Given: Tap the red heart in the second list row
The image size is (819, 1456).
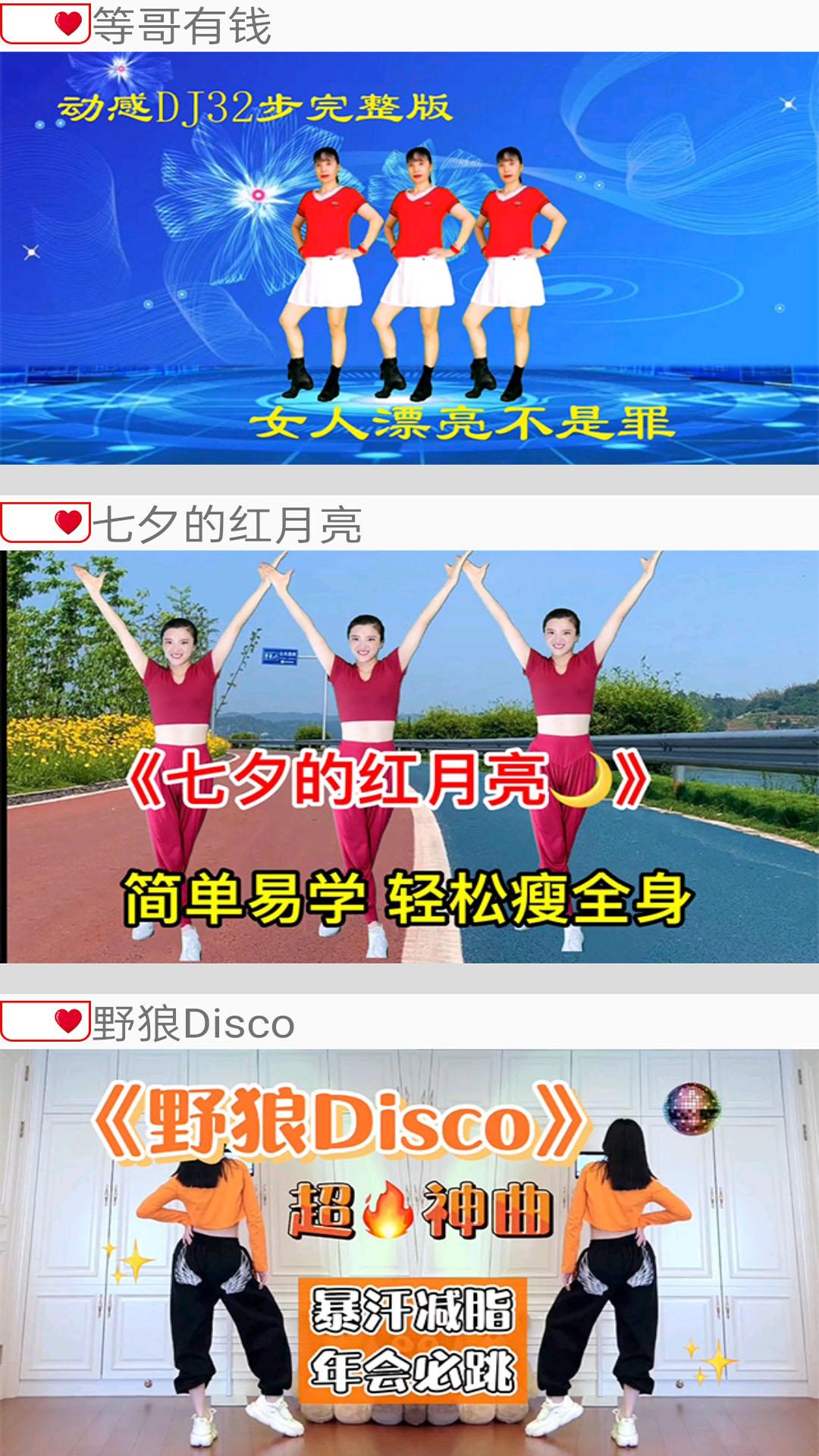Looking at the screenshot, I should pyautogui.click(x=67, y=521).
